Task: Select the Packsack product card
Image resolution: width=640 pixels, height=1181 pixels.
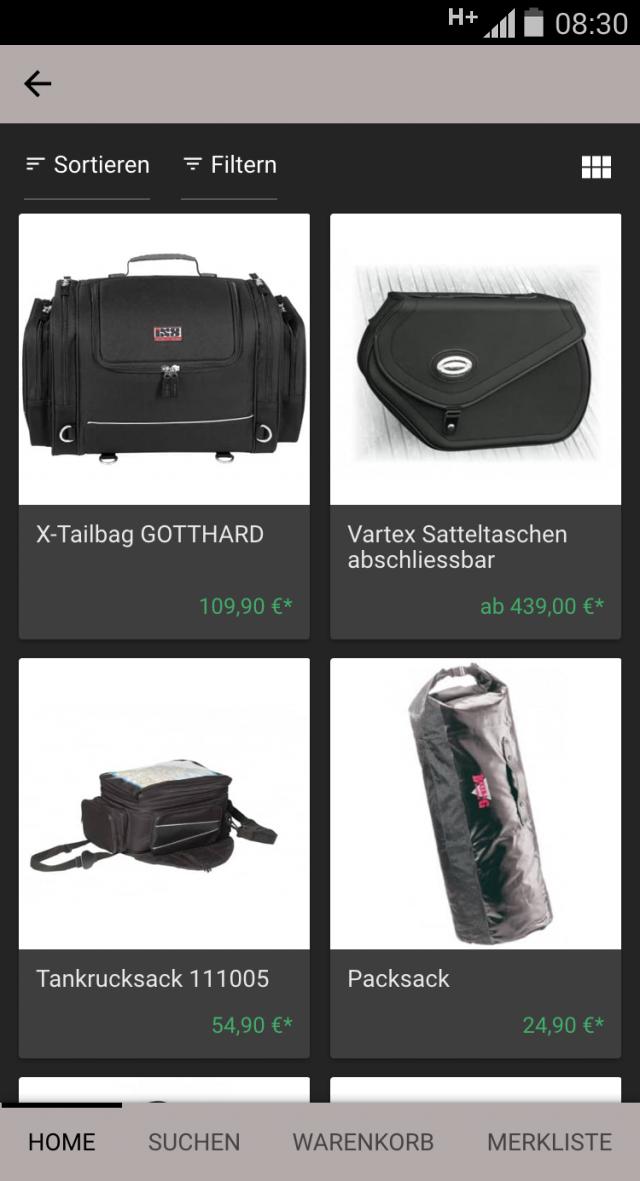Action: pos(475,857)
